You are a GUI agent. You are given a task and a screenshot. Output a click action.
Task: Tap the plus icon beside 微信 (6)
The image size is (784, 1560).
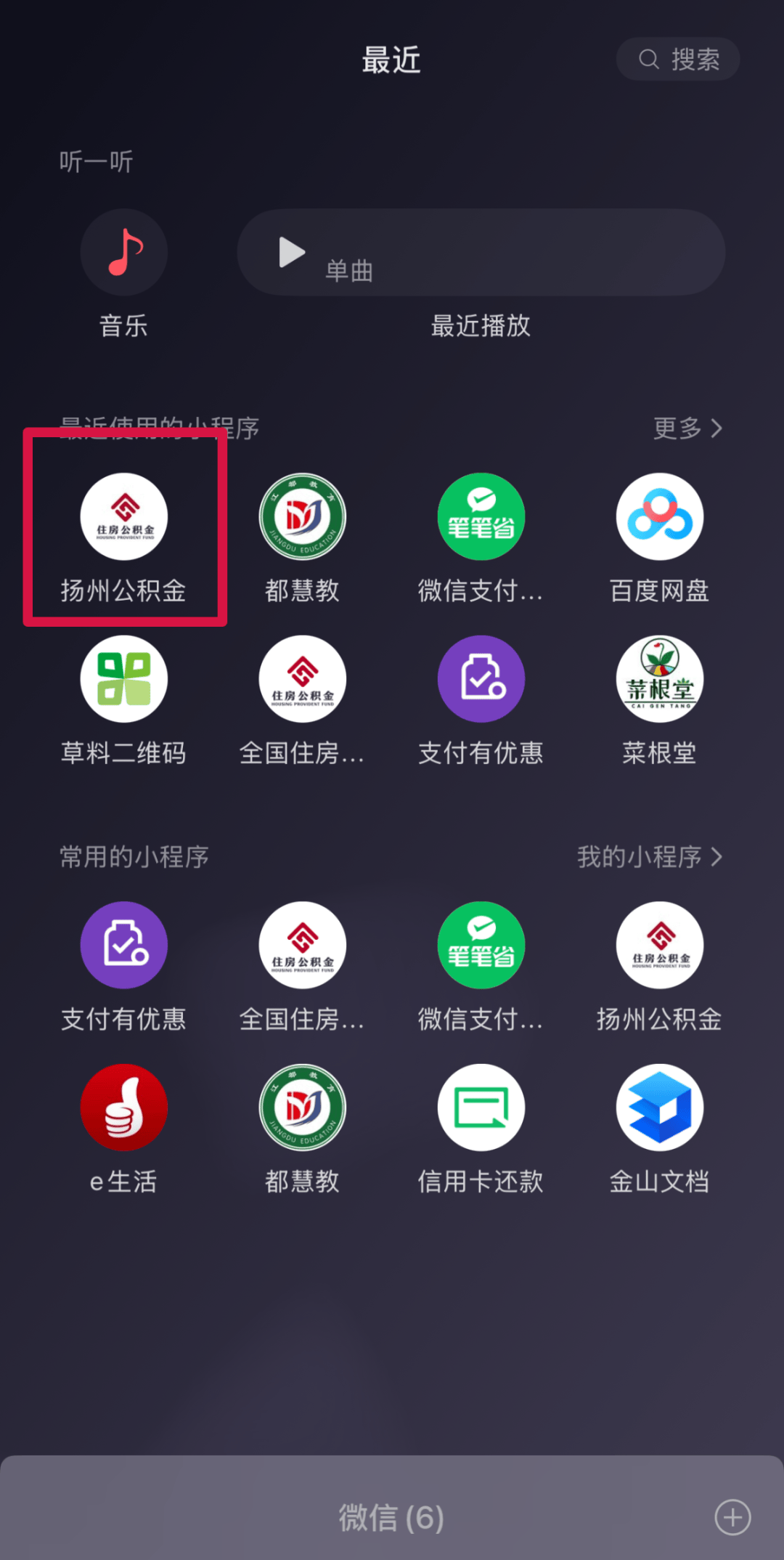click(x=732, y=1517)
